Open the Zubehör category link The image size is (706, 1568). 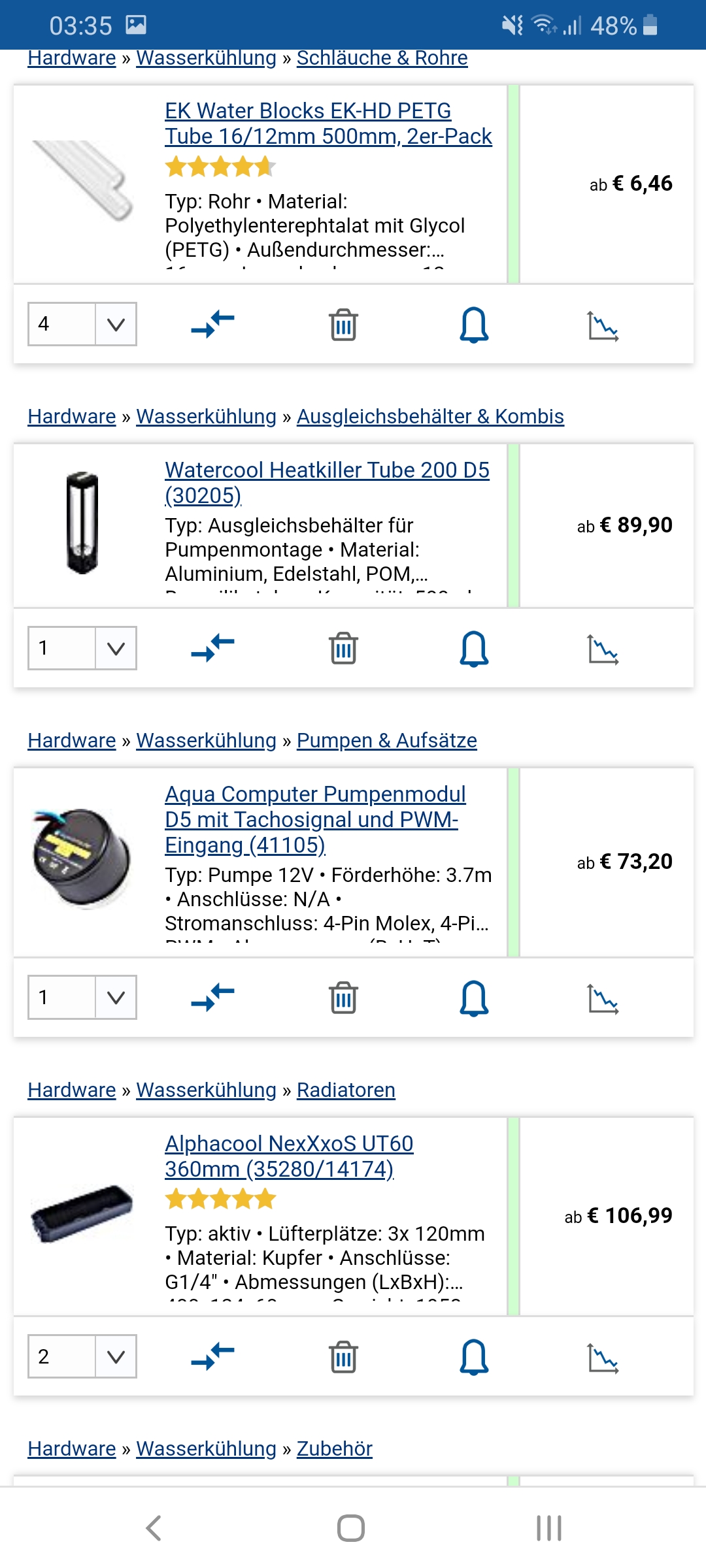[335, 1448]
